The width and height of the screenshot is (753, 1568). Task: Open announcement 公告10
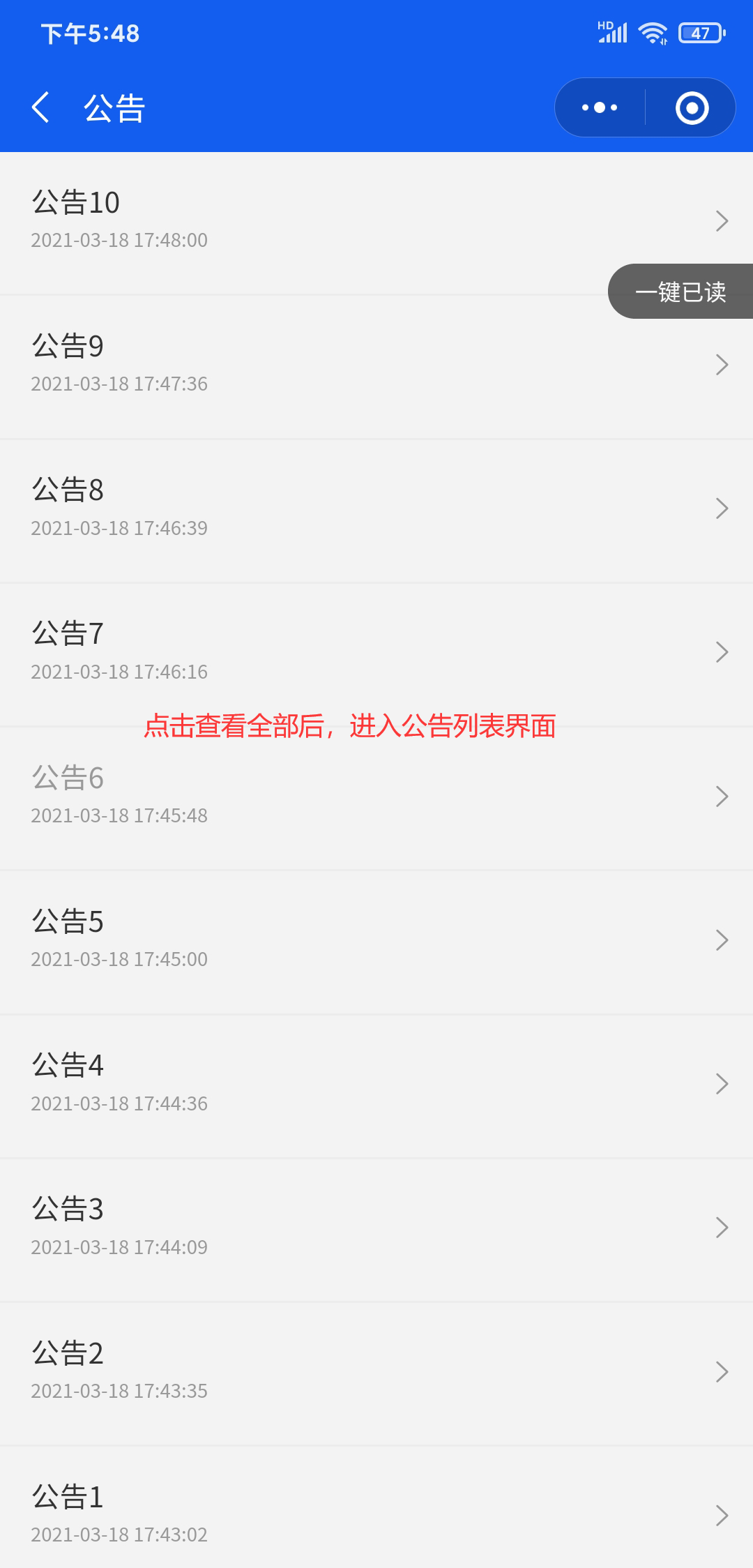[376, 223]
